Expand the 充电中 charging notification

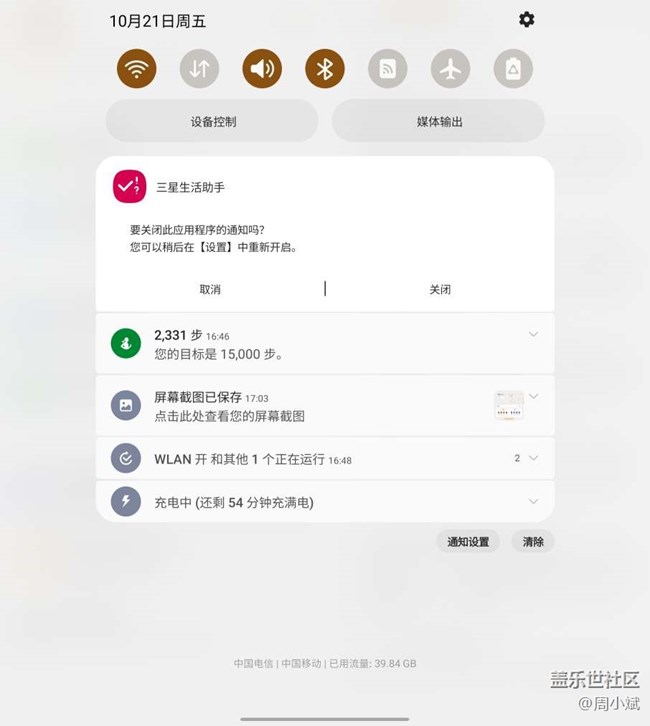pos(533,502)
